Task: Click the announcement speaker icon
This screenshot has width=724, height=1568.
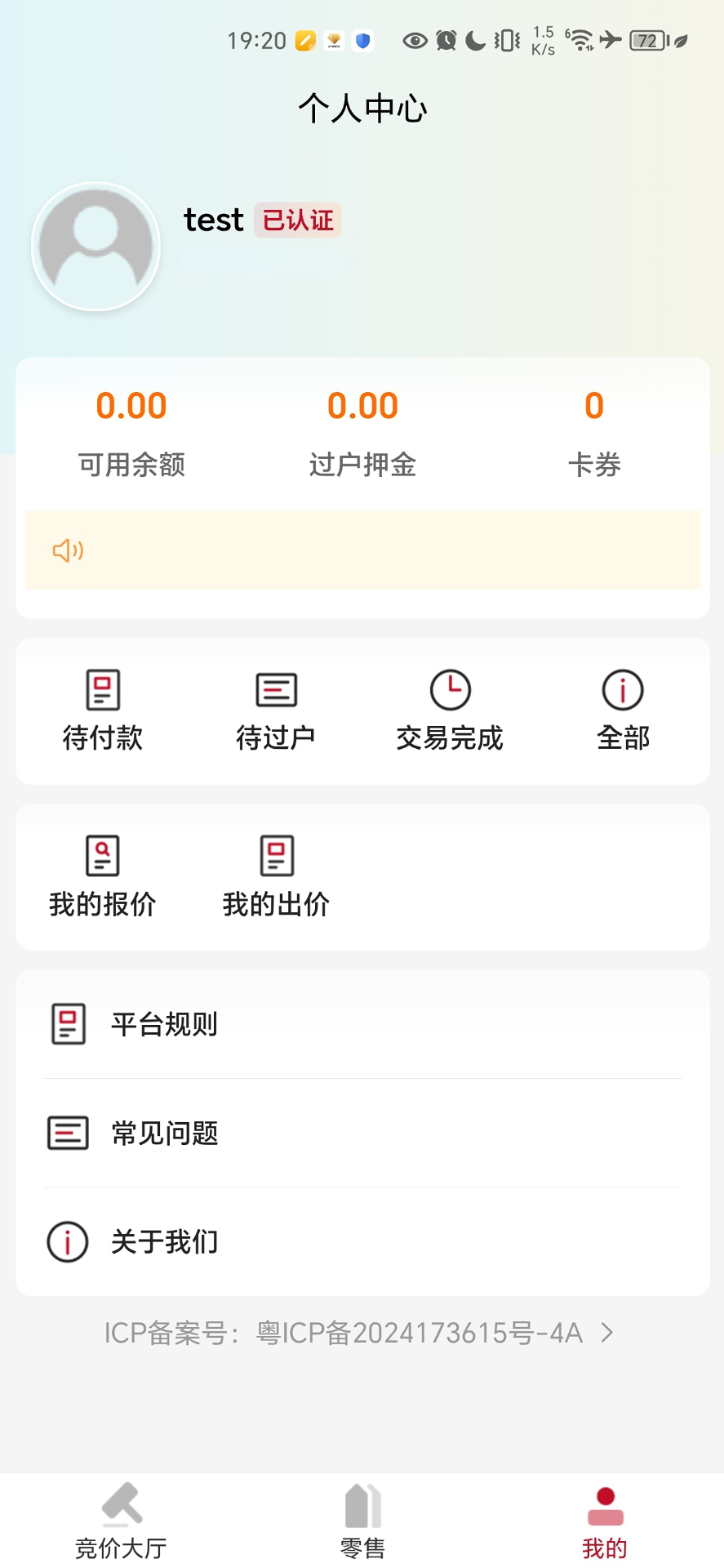Action: pyautogui.click(x=66, y=551)
